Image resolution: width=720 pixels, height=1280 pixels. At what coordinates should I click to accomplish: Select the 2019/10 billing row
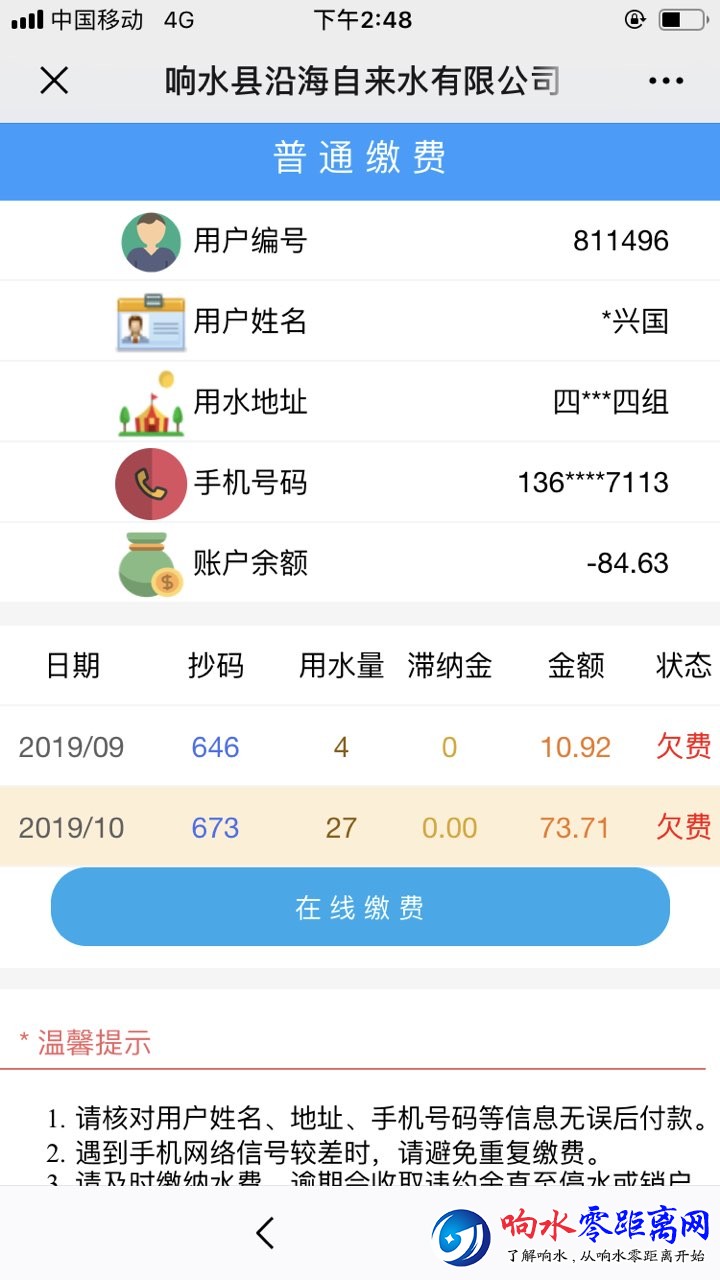pyautogui.click(x=360, y=827)
